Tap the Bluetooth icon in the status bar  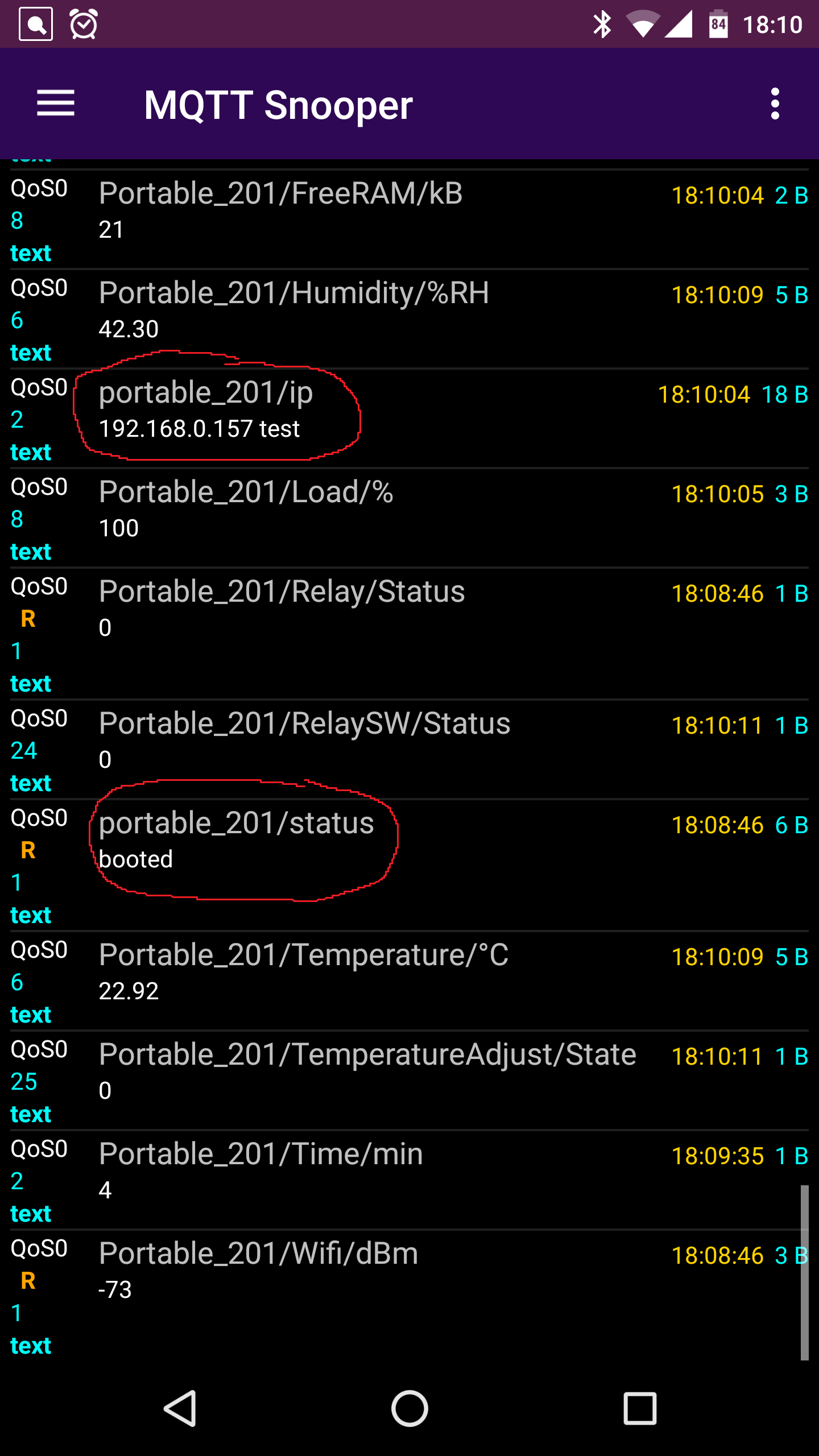pyautogui.click(x=603, y=24)
